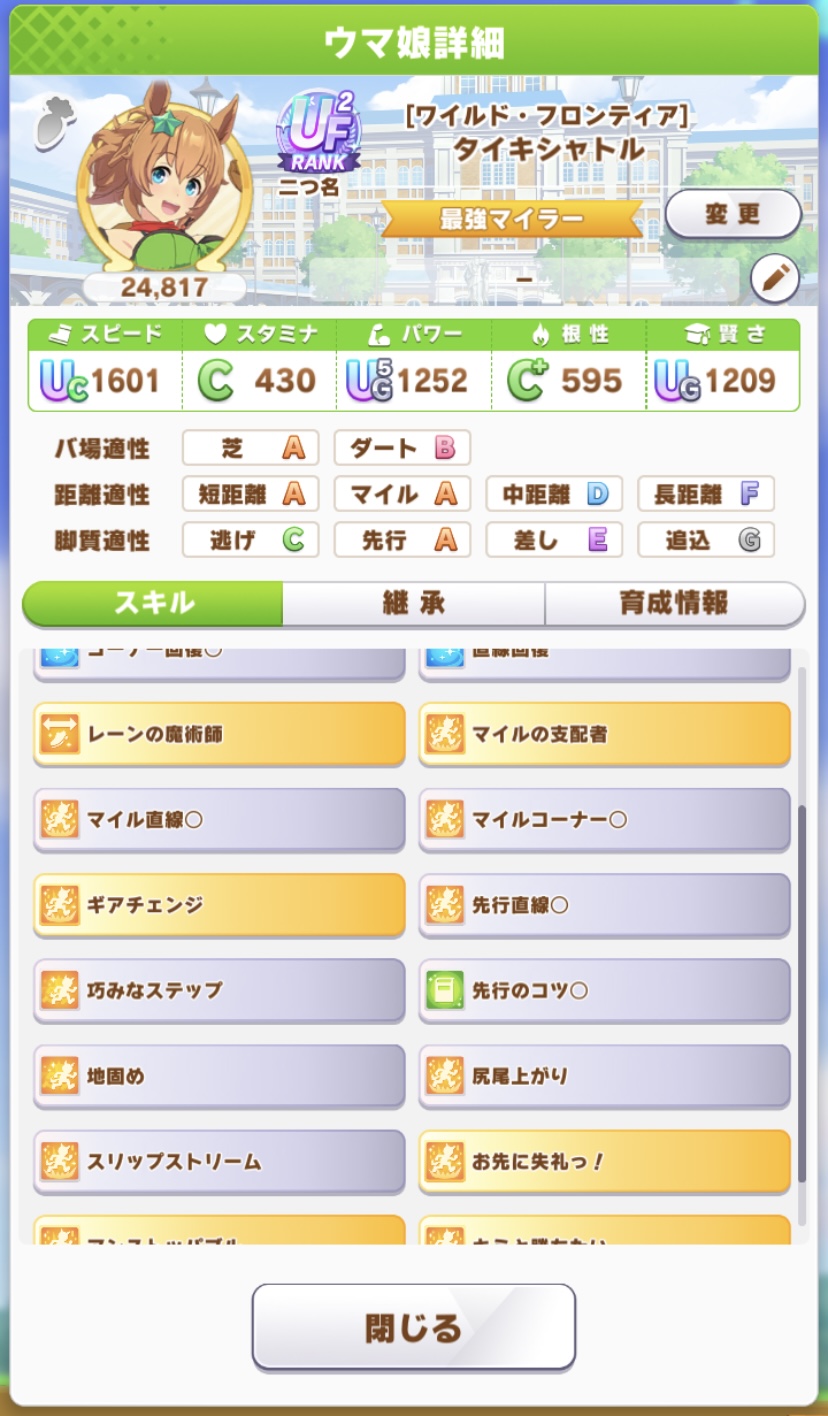Open skill レーンの魔術師 details
Image resolution: width=828 pixels, height=1416 pixels.
pos(219,735)
